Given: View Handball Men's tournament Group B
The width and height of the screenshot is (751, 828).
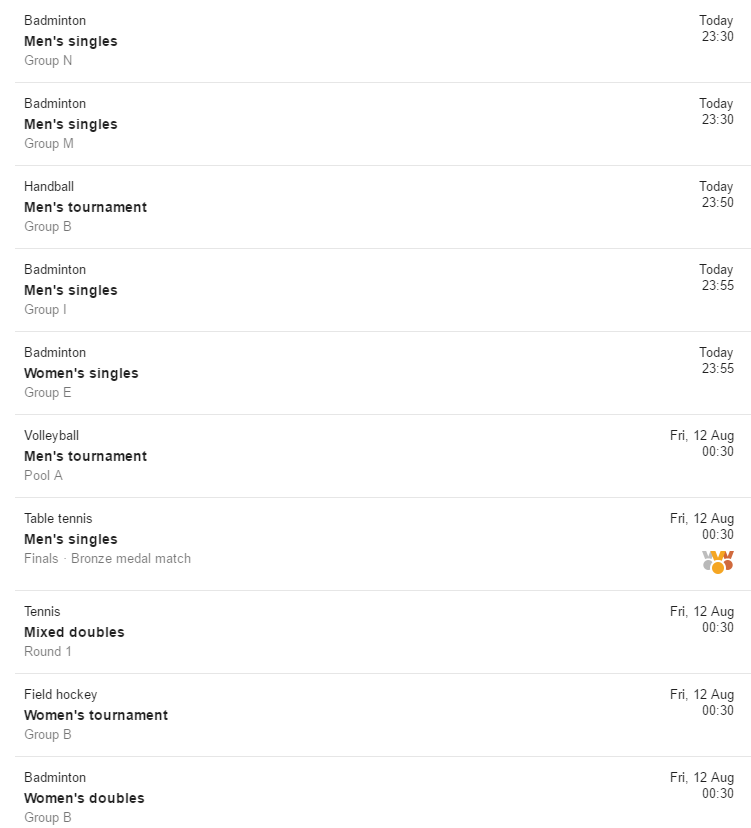Looking at the screenshot, I should tap(86, 207).
